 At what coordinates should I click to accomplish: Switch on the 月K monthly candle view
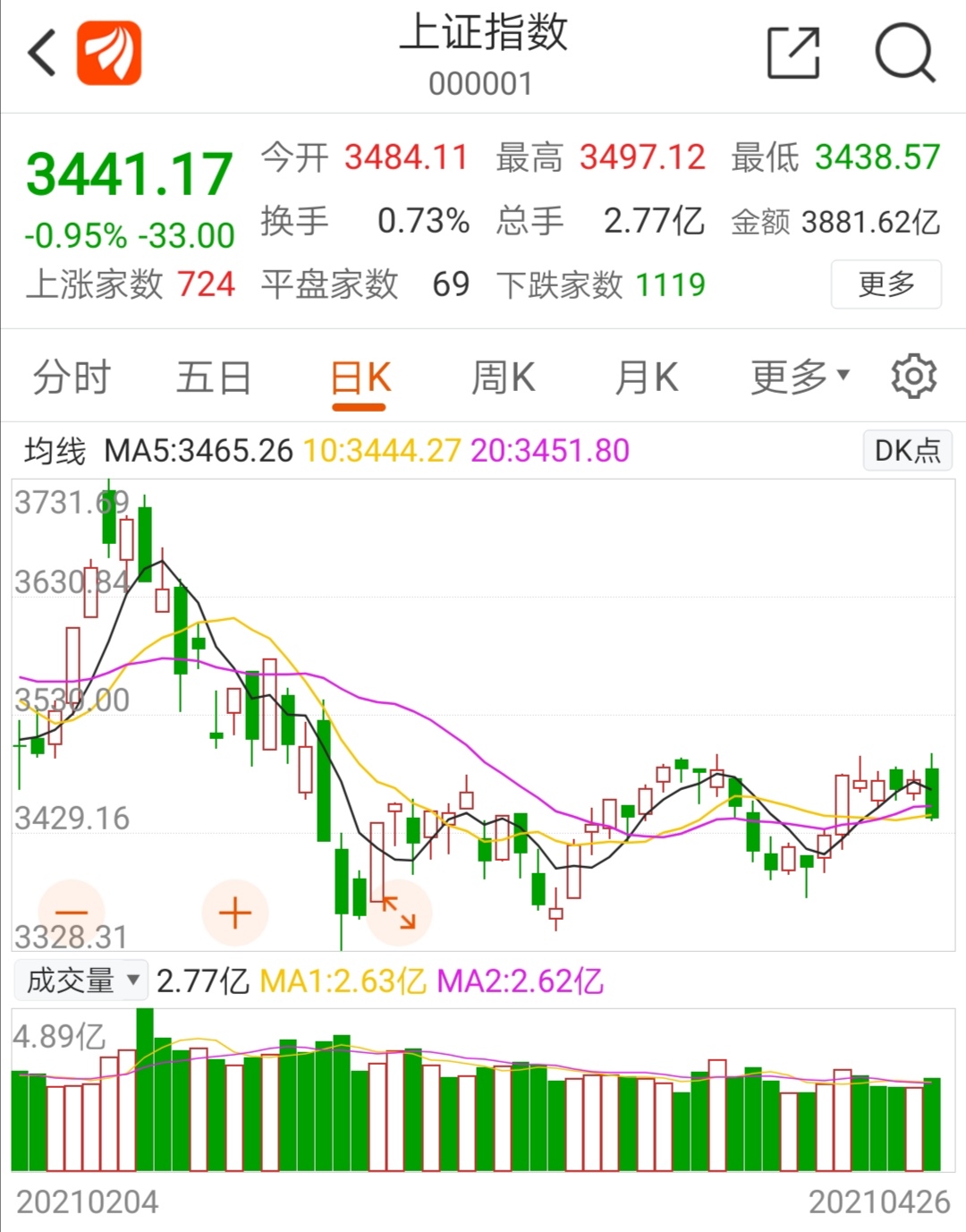[x=646, y=376]
